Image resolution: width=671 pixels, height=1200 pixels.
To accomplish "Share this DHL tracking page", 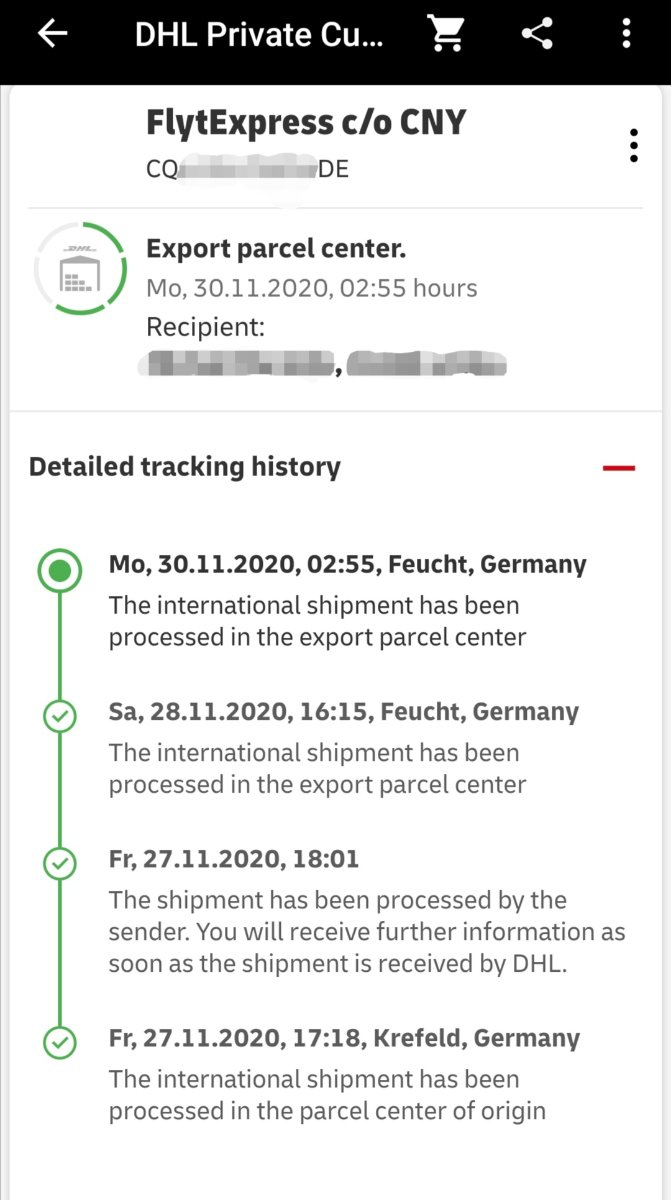I will click(x=537, y=34).
